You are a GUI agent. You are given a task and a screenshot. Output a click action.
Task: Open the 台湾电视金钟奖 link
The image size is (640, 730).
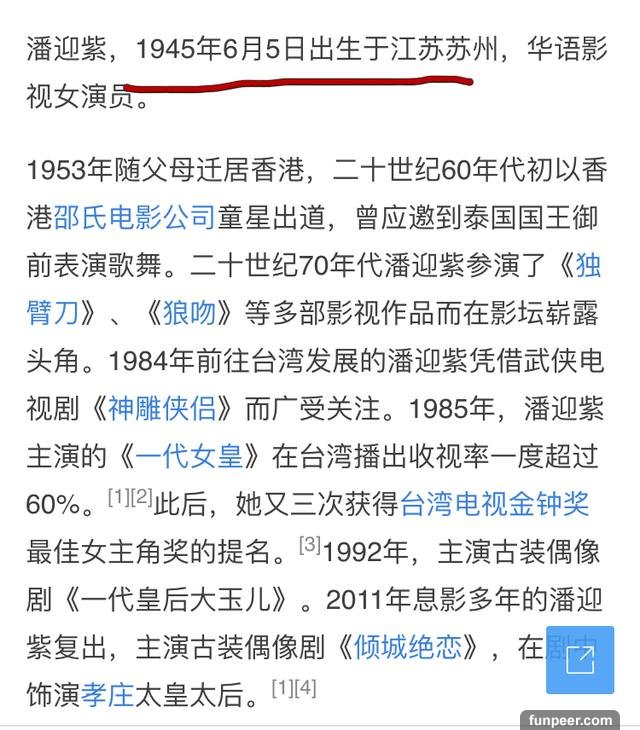[494, 503]
